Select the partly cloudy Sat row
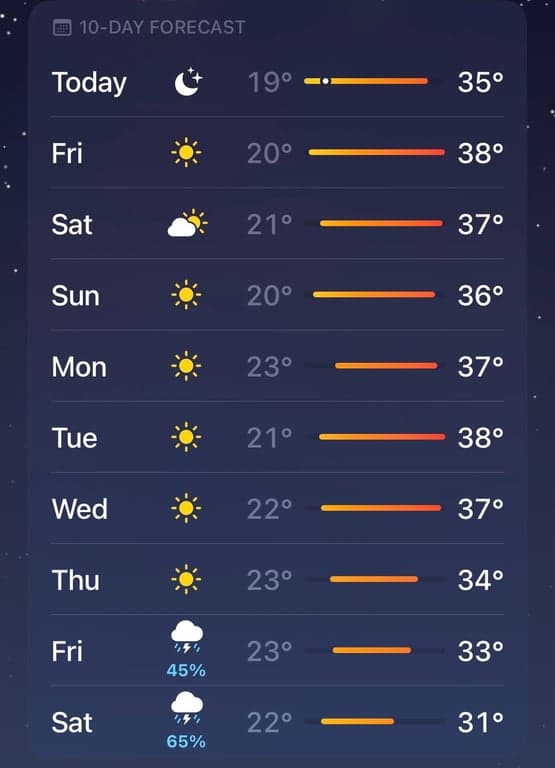Screen dimensions: 555x768 pyautogui.click(x=277, y=223)
